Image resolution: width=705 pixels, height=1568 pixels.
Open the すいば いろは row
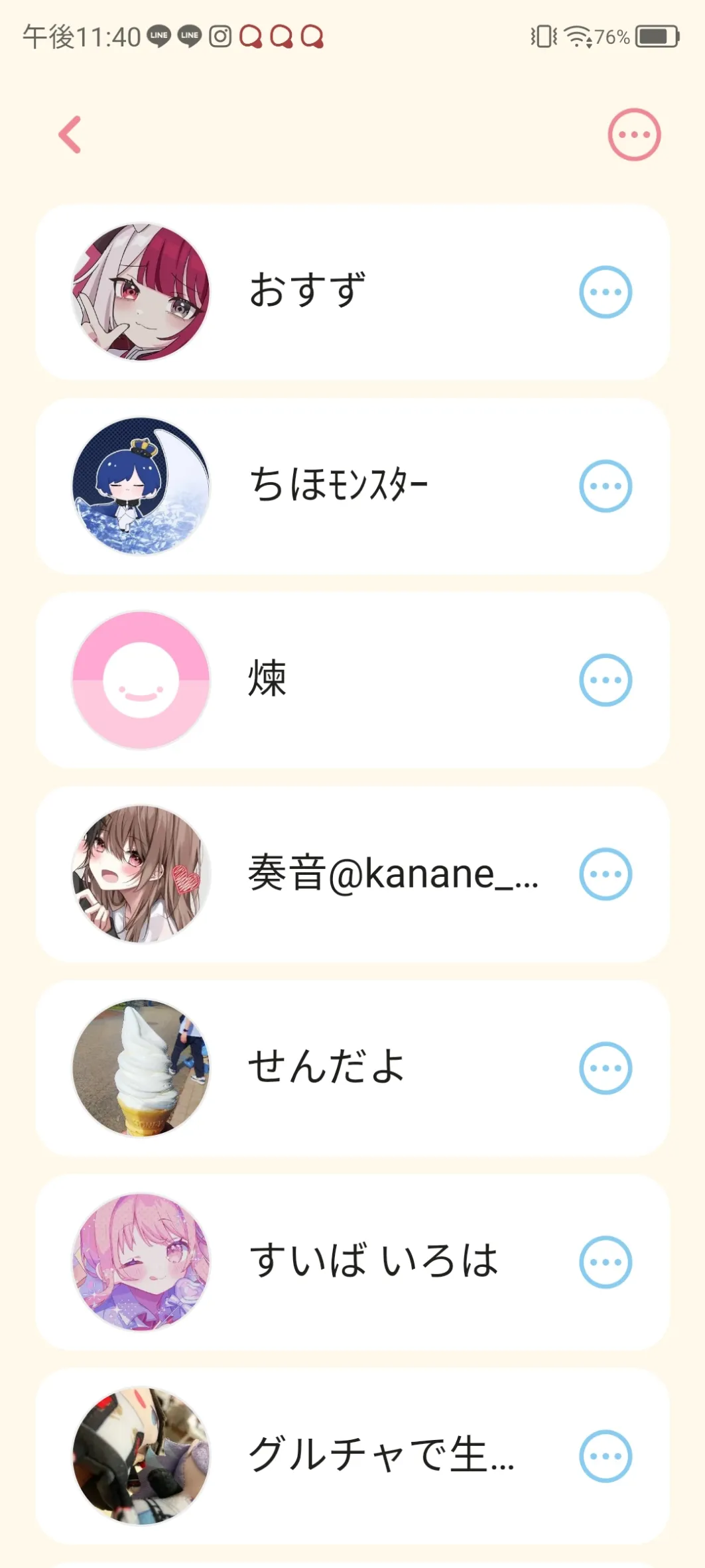point(373,1262)
